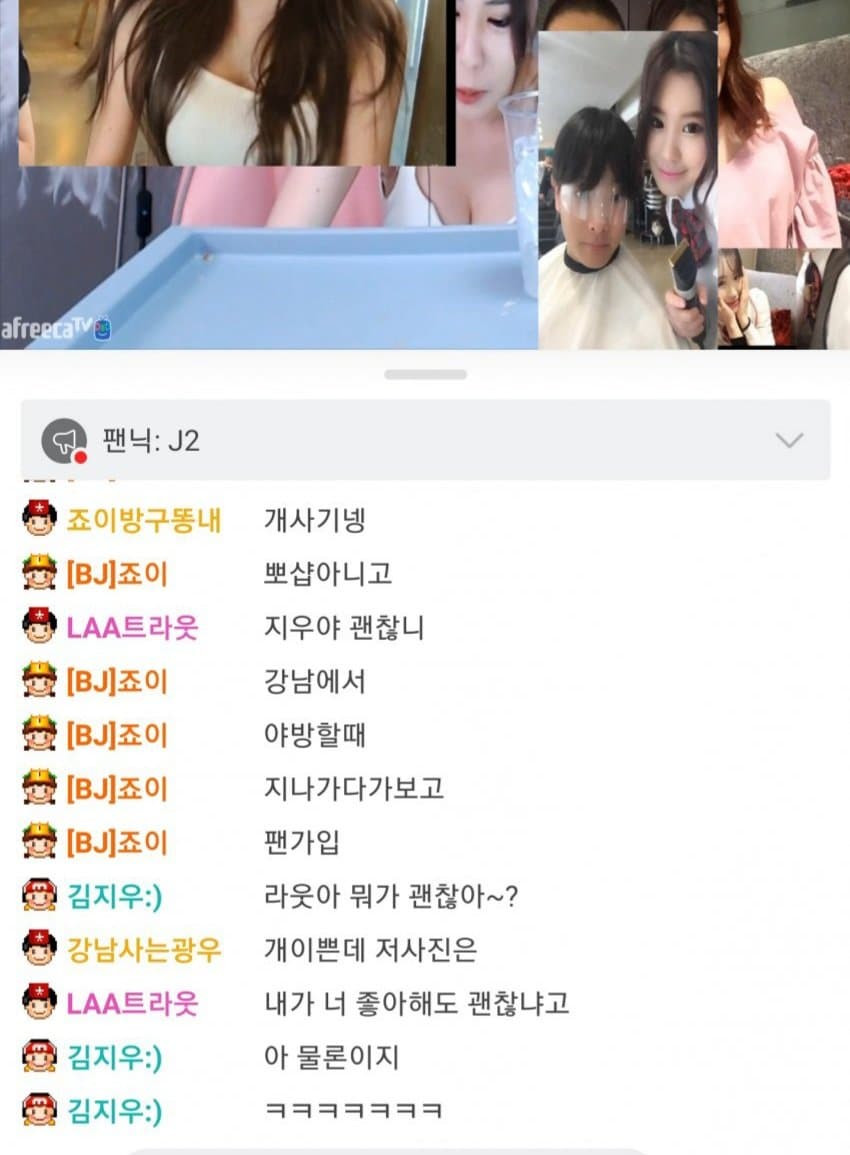This screenshot has width=850, height=1155.
Task: Open profile of user 죠이방구똥내
Action: click(143, 520)
